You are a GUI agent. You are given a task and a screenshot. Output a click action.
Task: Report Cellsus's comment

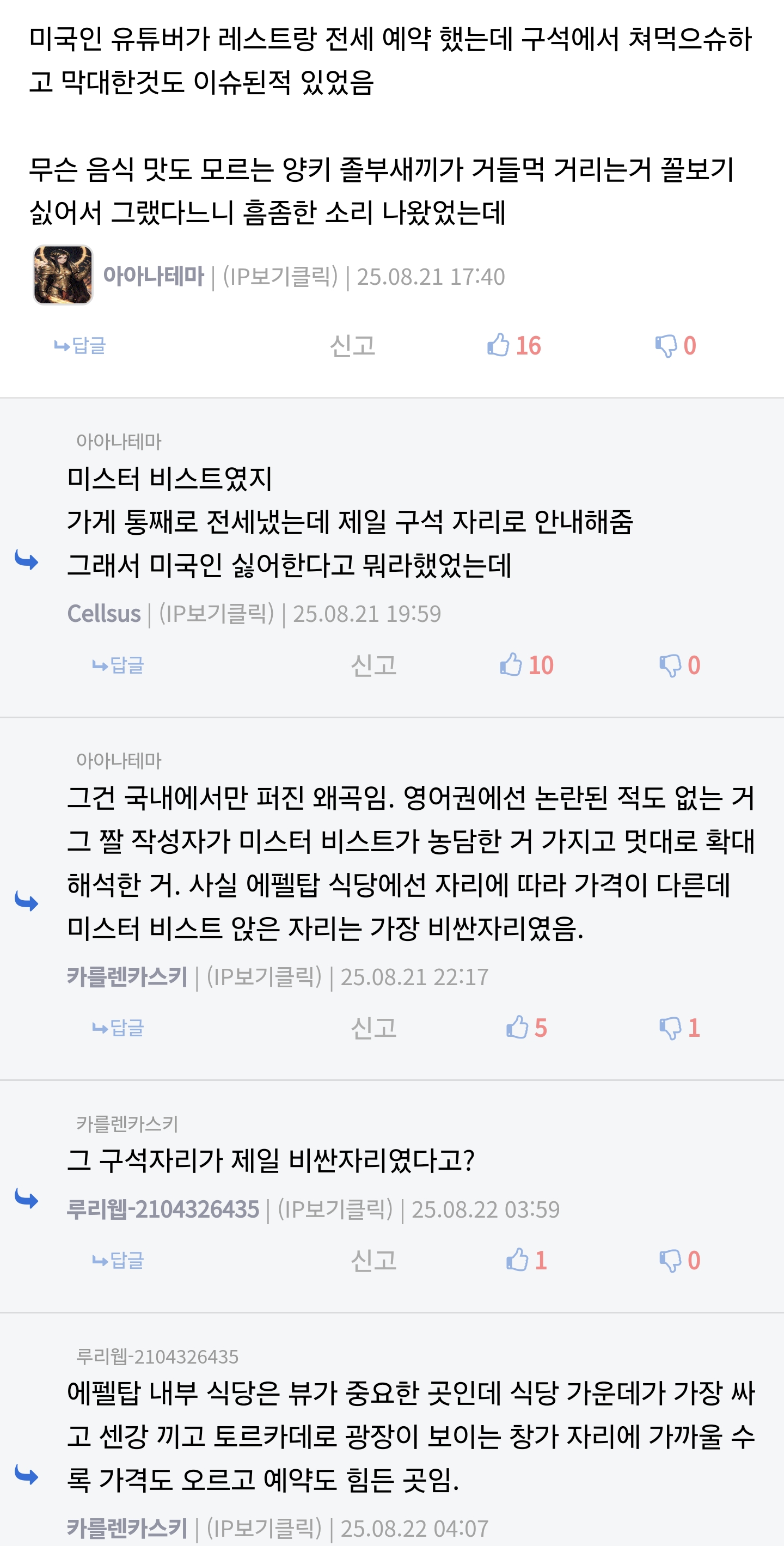(x=373, y=665)
